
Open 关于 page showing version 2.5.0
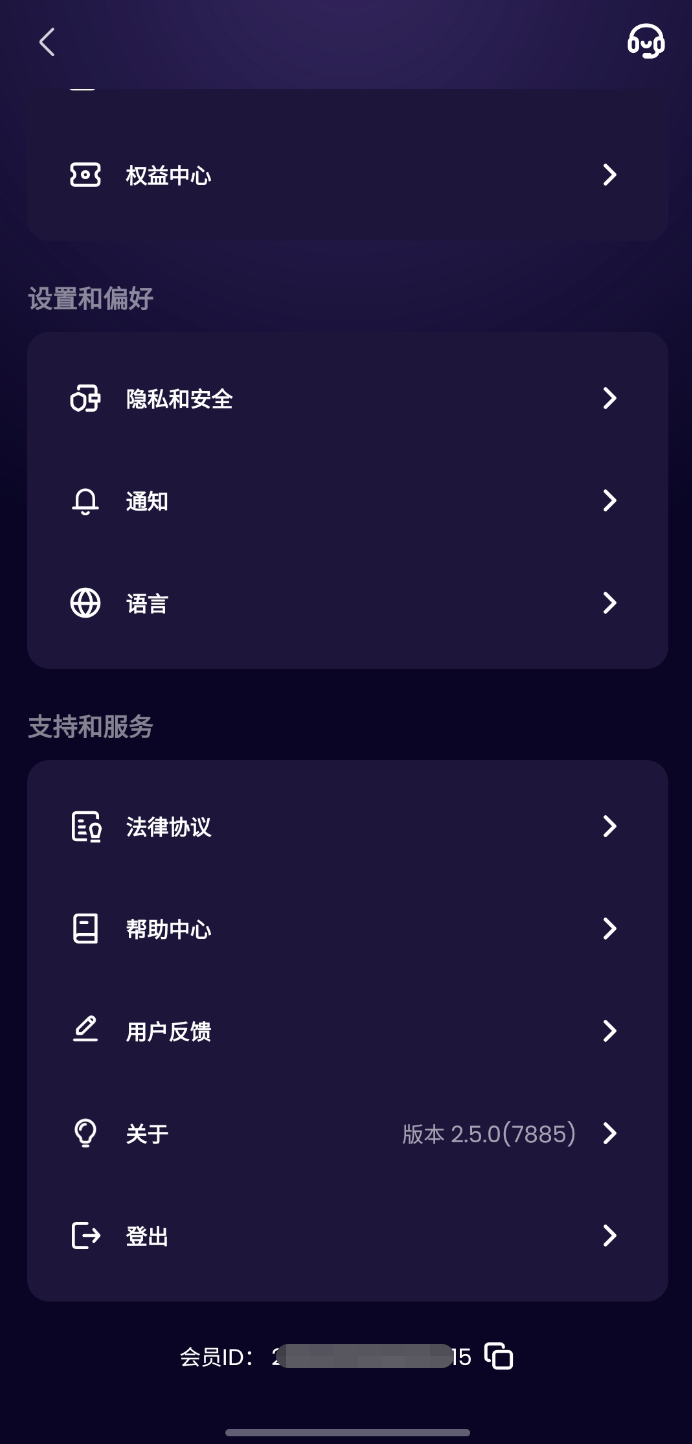pyautogui.click(x=346, y=1134)
